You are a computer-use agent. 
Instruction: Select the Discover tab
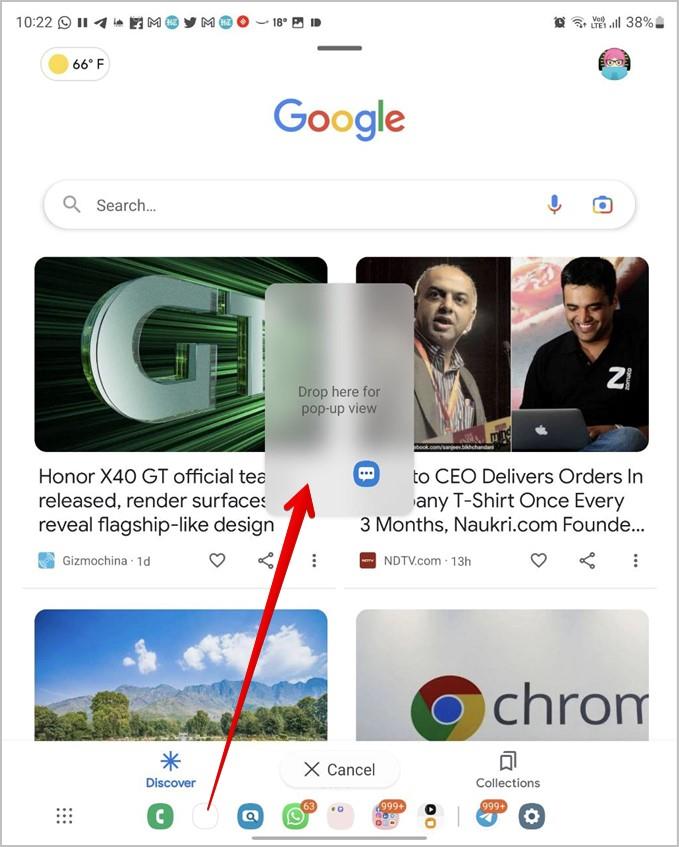(x=171, y=770)
